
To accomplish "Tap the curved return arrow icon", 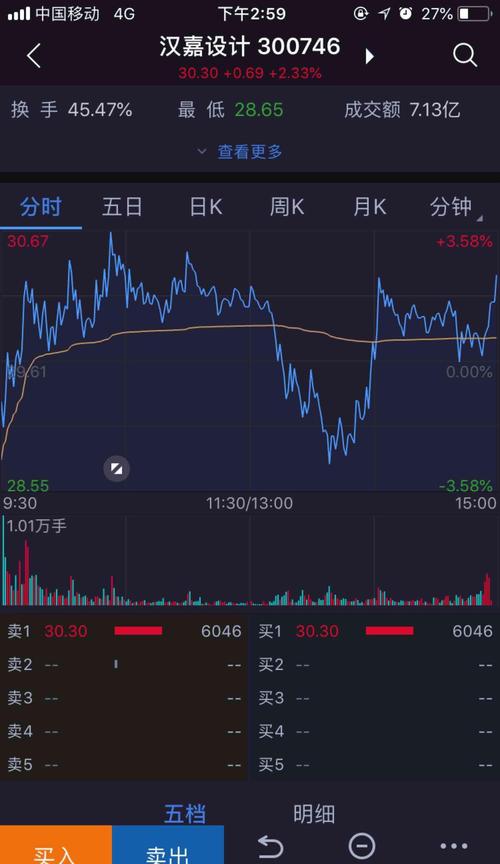I will click(x=270, y=846).
